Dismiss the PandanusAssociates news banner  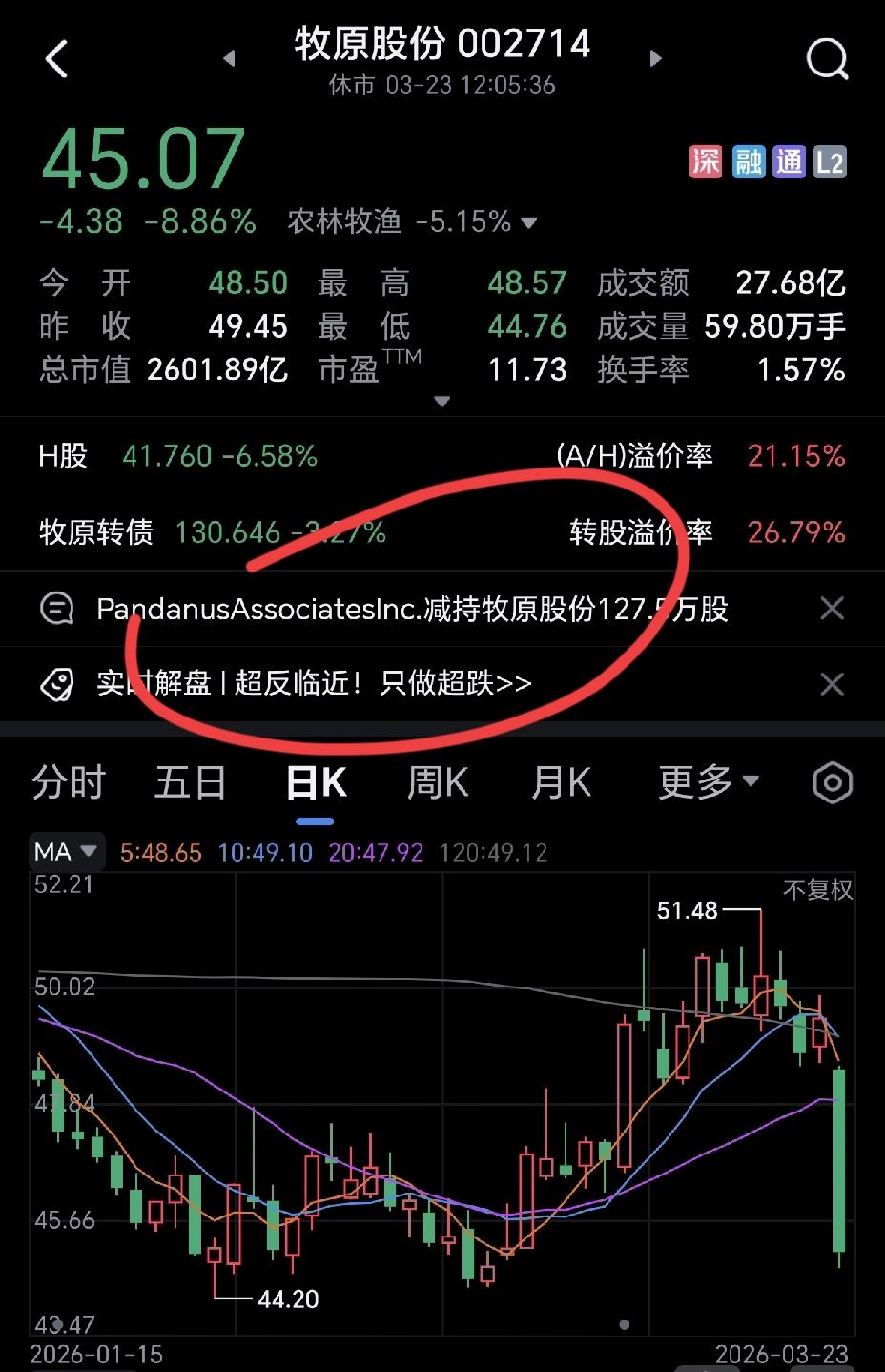coord(832,609)
